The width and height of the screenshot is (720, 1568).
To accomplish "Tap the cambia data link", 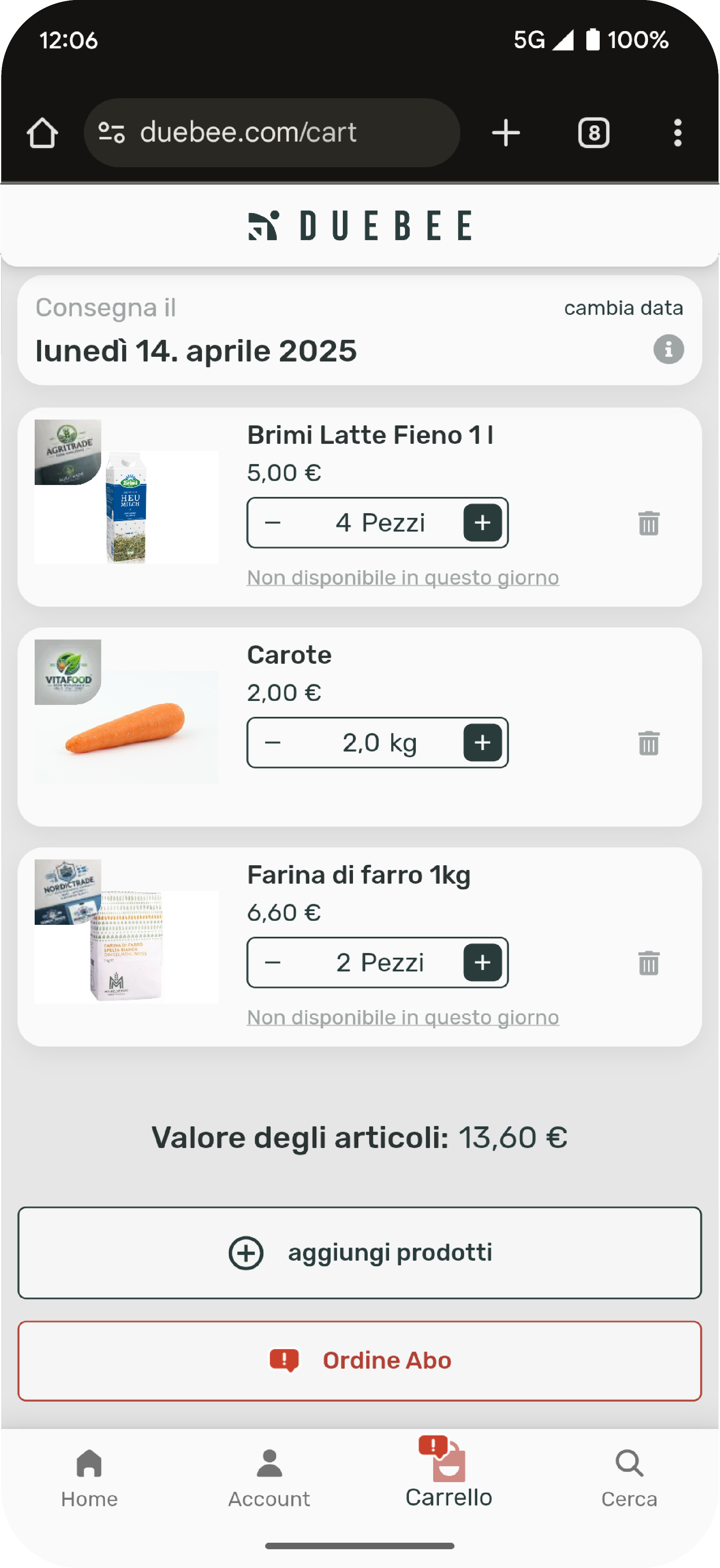I will pos(623,308).
